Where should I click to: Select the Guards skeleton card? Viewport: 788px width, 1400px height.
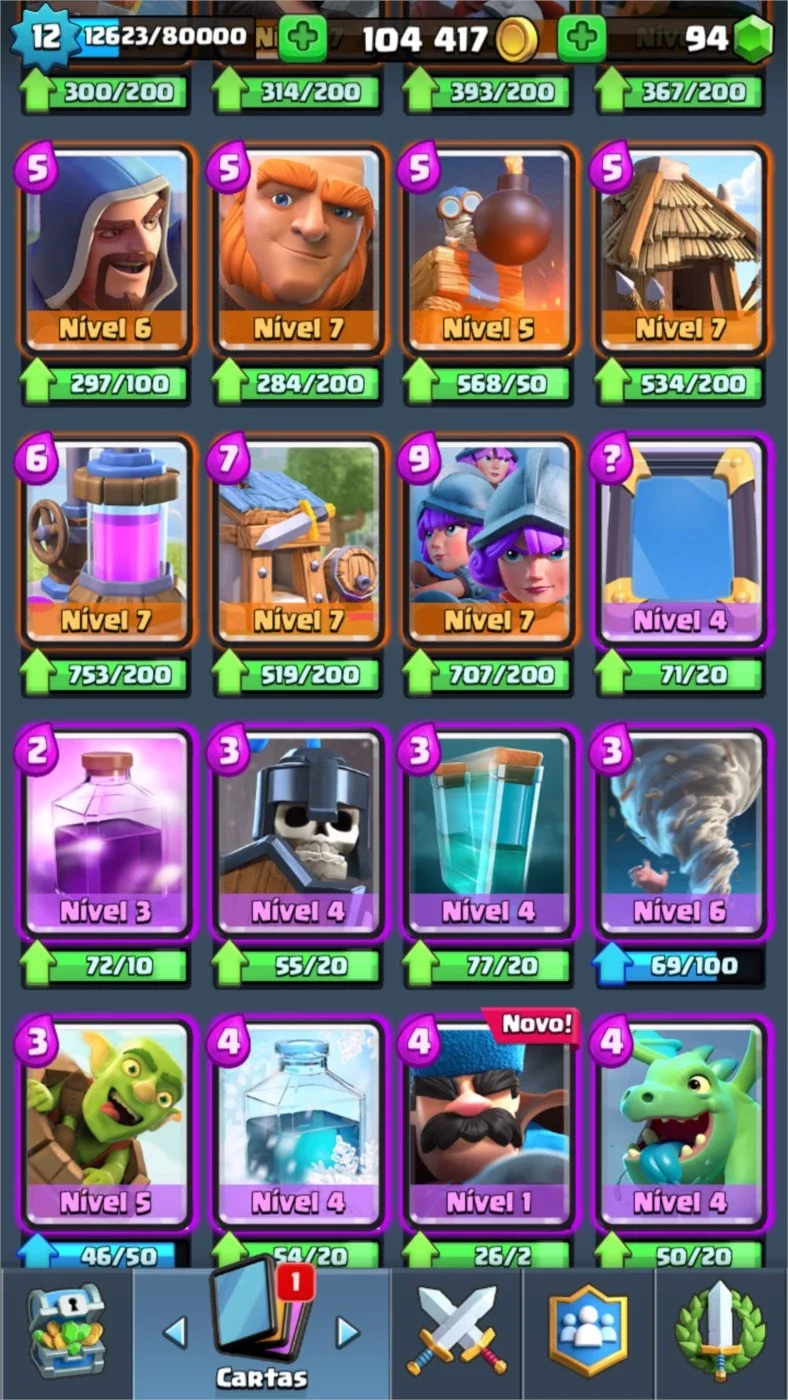[x=297, y=833]
